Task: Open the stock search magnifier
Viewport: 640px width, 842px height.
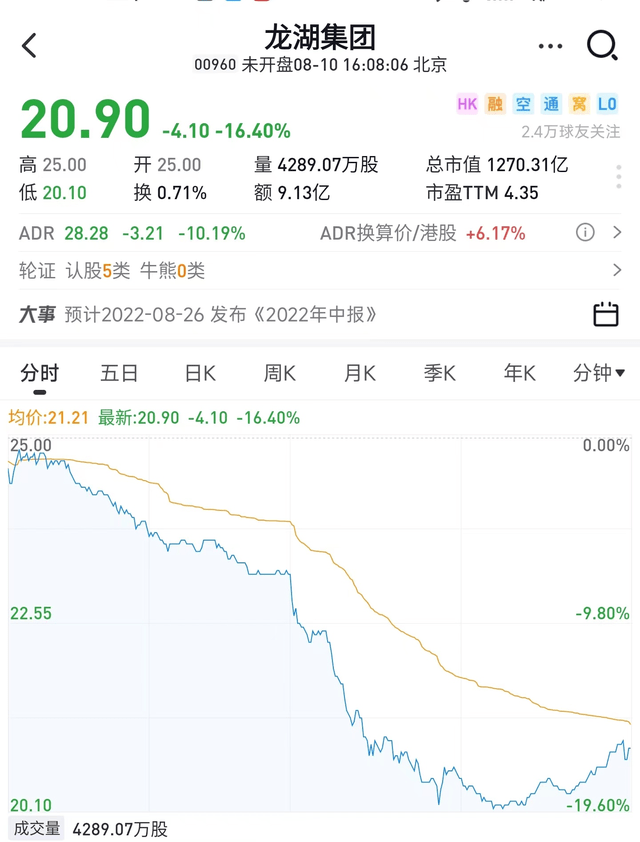Action: tap(602, 45)
